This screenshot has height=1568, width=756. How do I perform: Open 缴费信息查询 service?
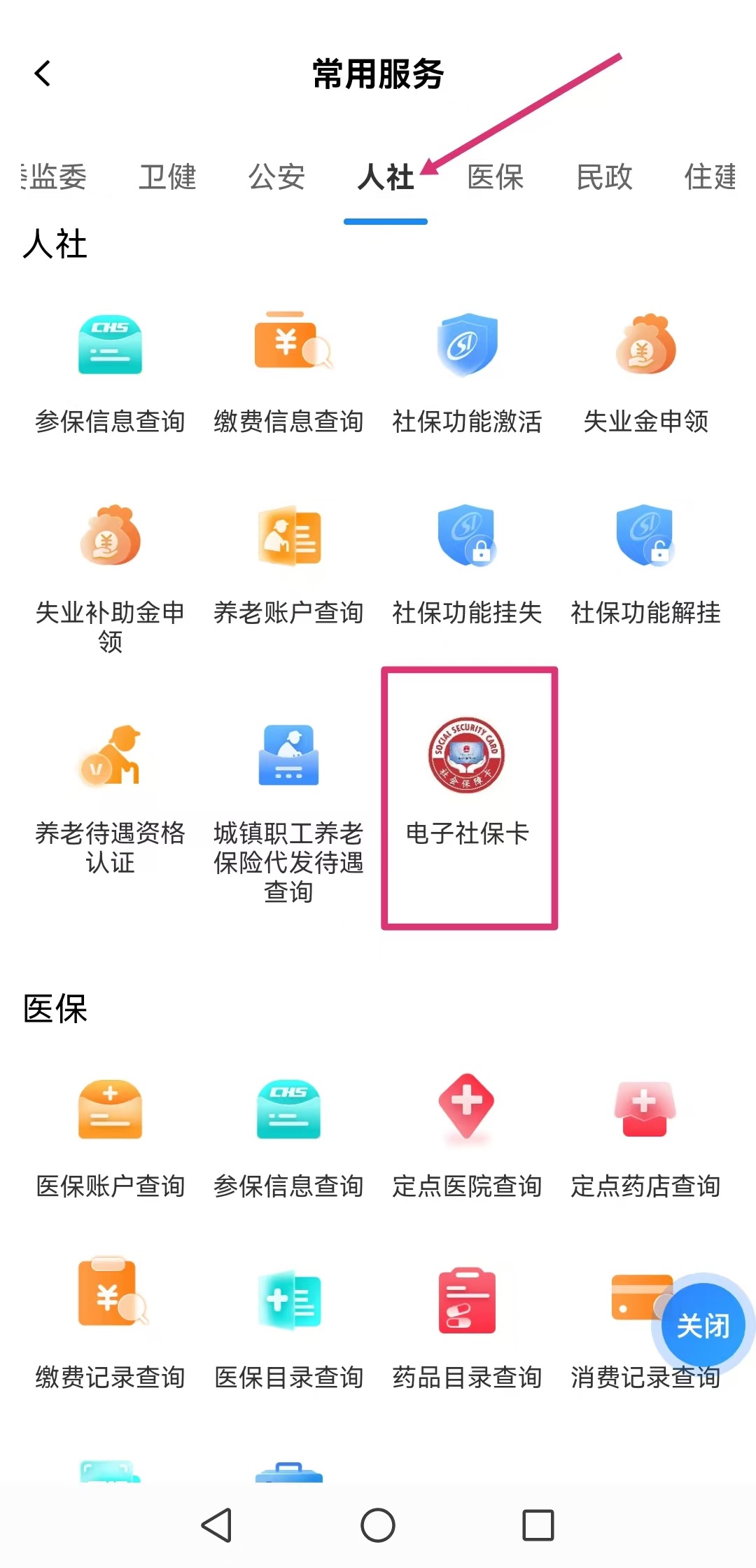(288, 371)
